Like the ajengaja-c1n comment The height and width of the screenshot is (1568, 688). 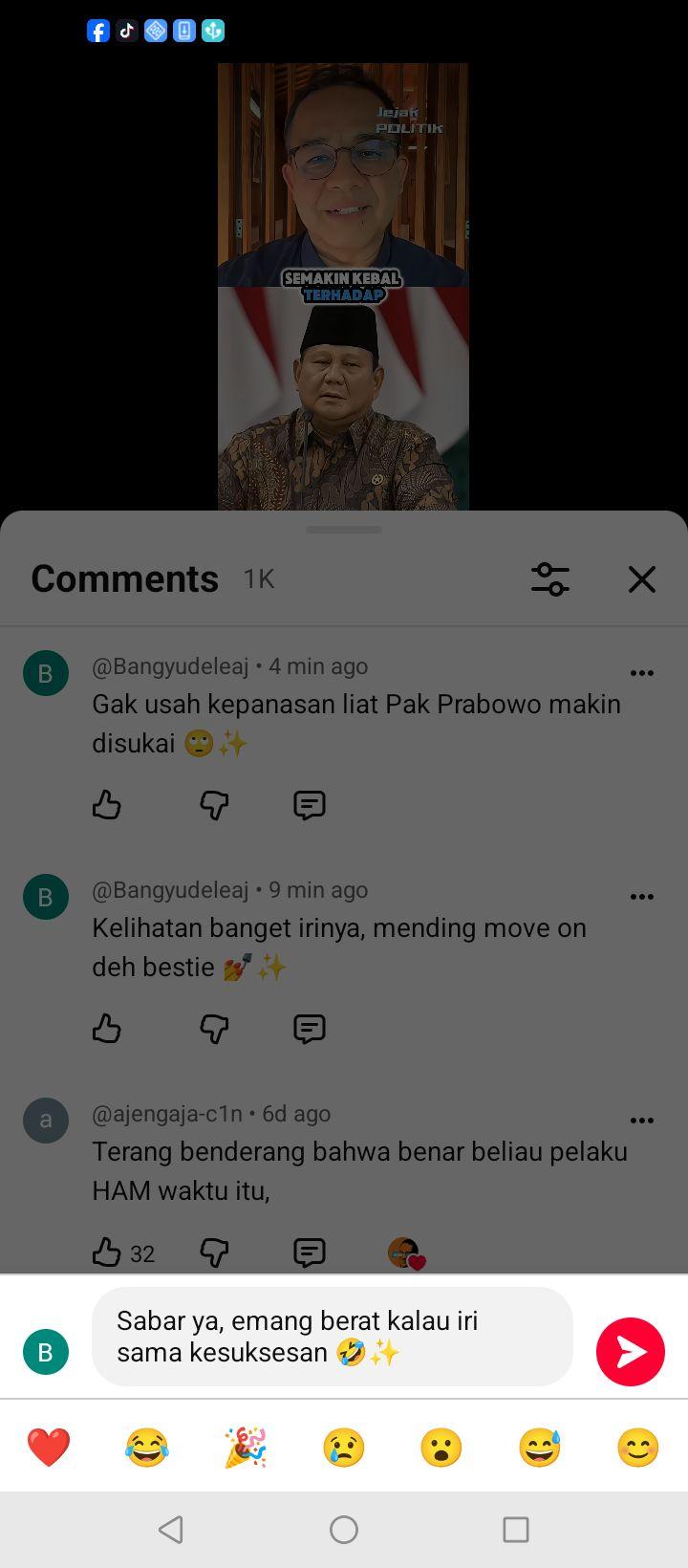(107, 1252)
